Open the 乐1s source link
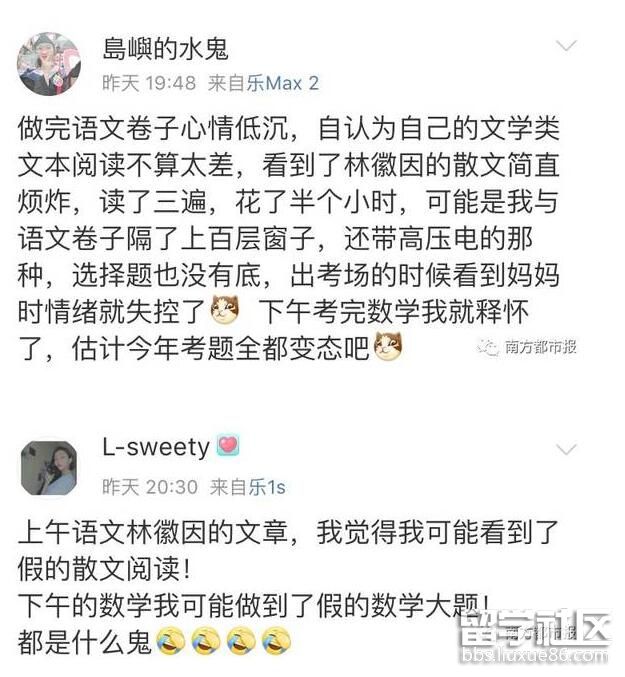The image size is (625, 677). coord(266,487)
